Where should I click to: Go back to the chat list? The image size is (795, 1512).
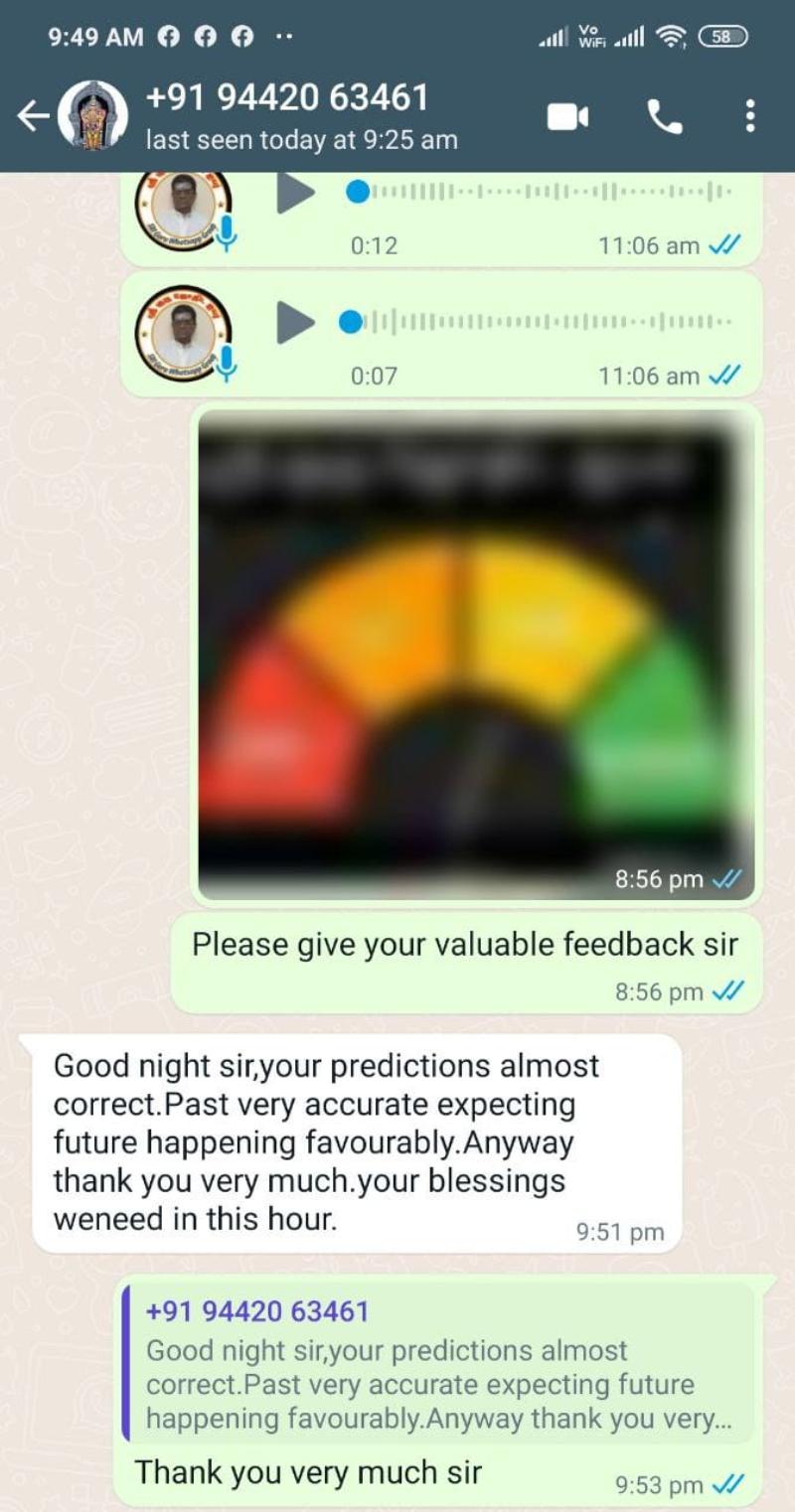(33, 116)
